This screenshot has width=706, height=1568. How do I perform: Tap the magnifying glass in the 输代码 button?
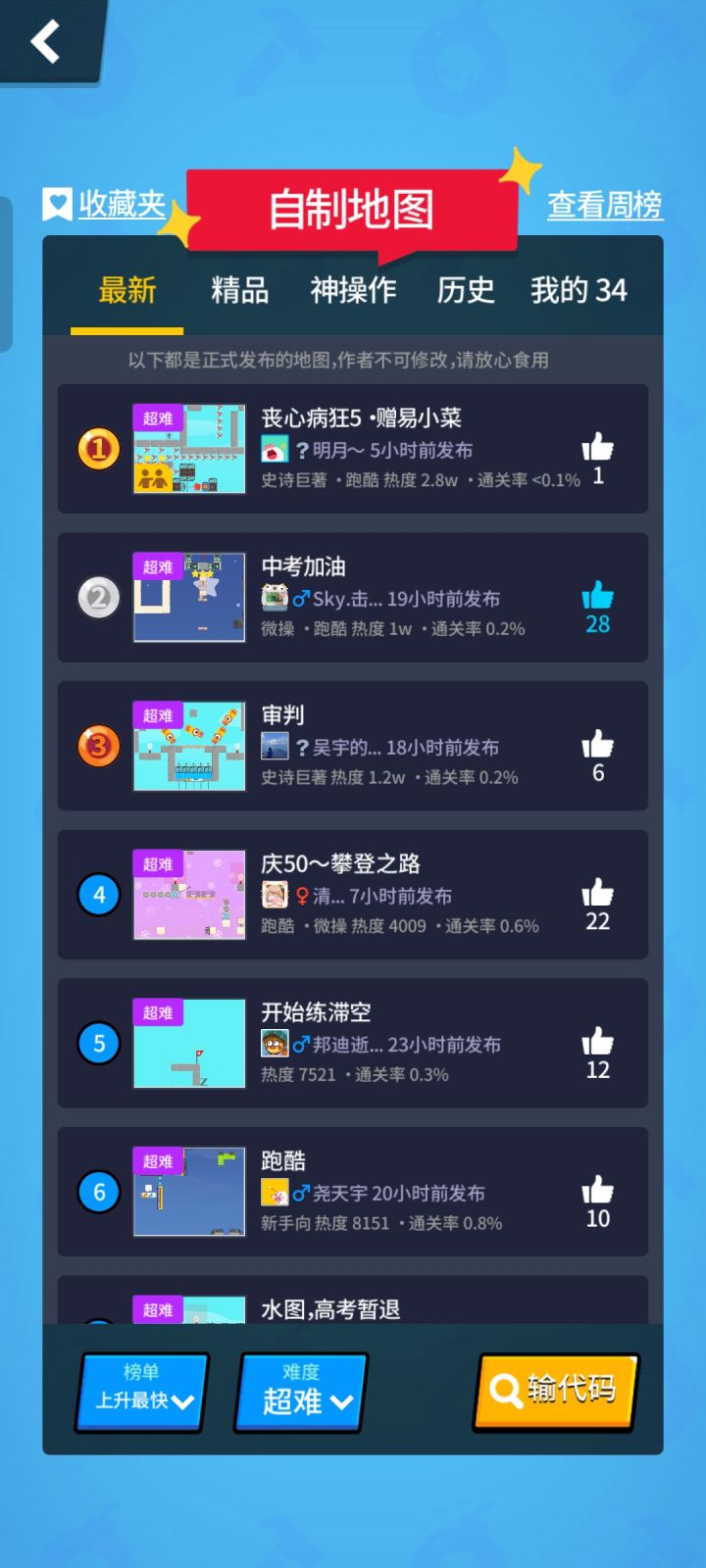(506, 1391)
